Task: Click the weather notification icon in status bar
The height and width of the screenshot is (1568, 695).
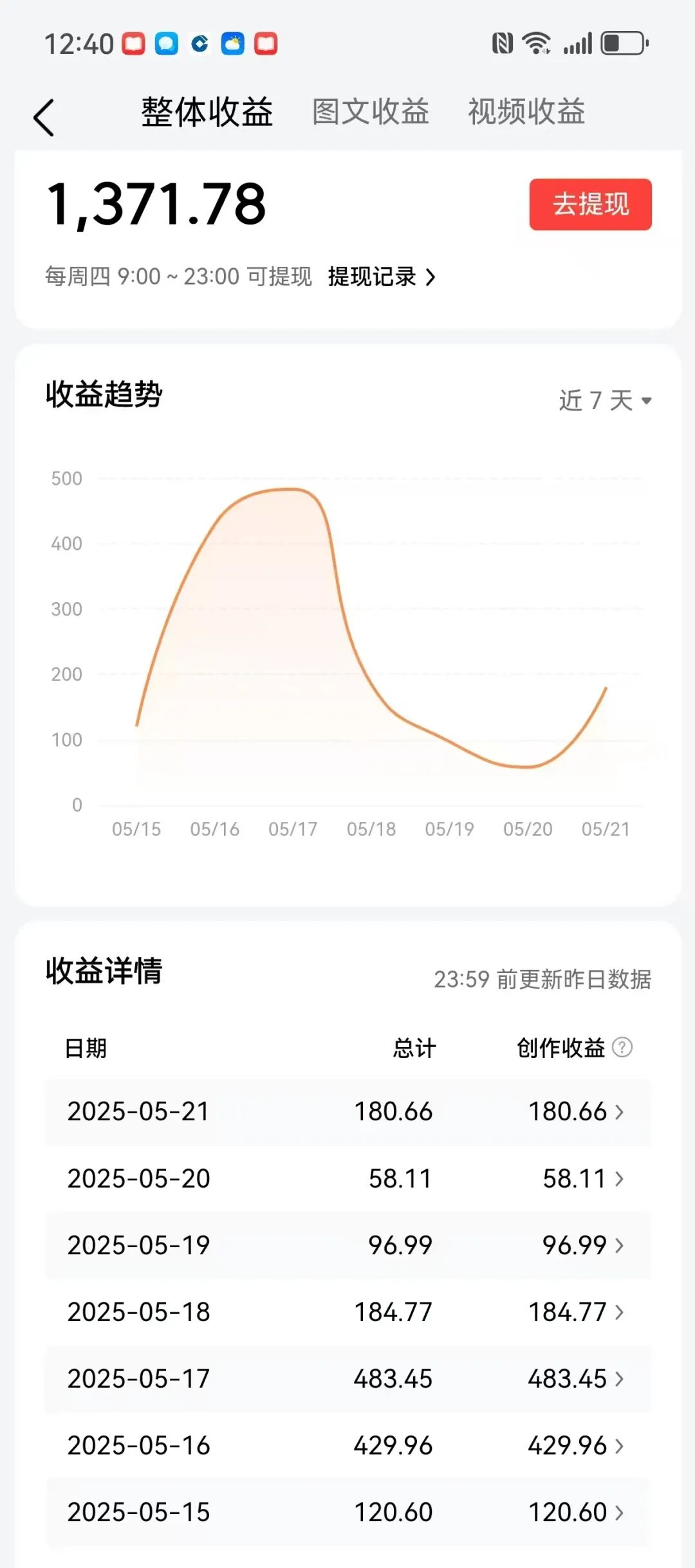Action: pyautogui.click(x=233, y=44)
